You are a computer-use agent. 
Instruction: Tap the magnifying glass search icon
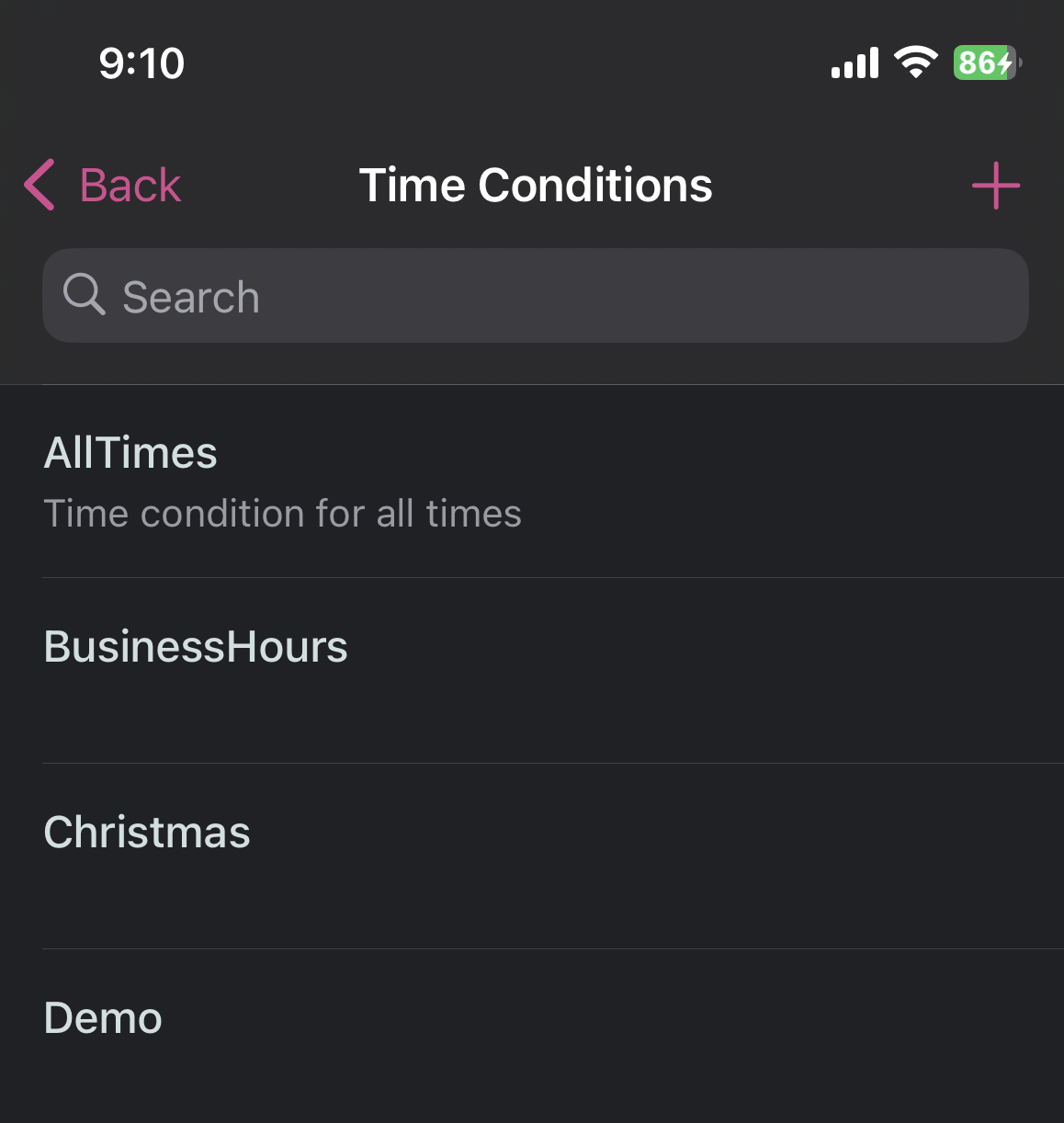pyautogui.click(x=85, y=296)
